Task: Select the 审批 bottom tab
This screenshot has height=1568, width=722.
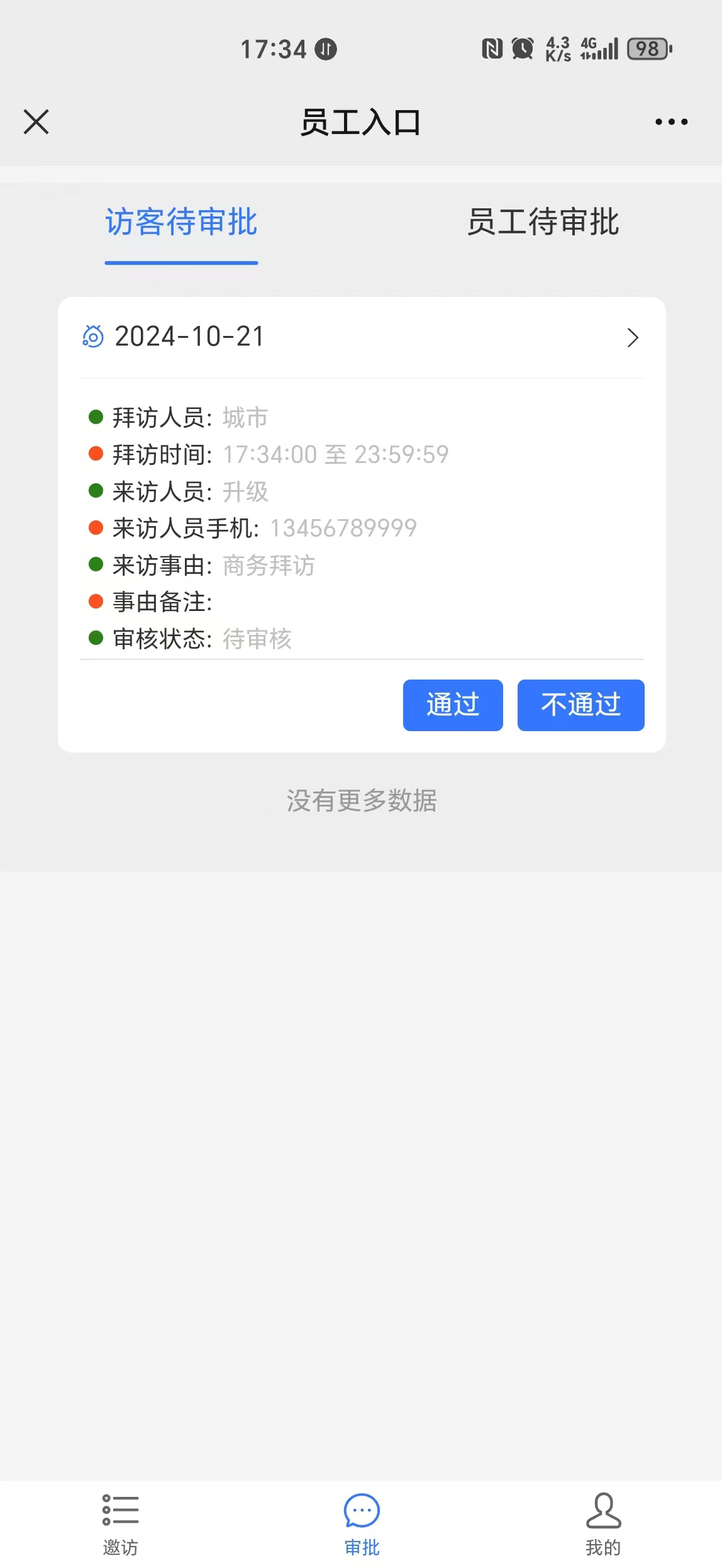Action: [x=362, y=1523]
